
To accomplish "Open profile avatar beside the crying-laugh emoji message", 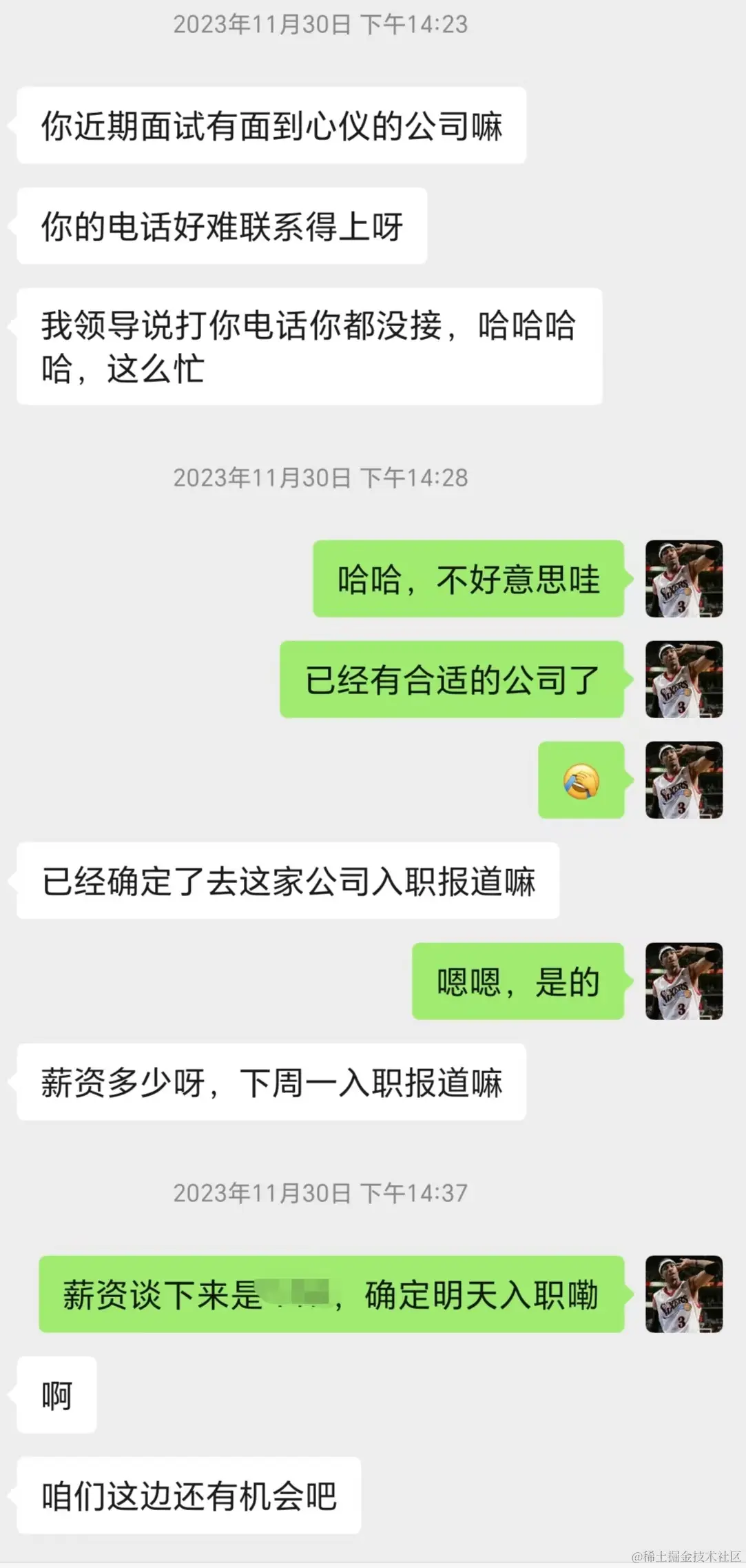I will click(683, 780).
